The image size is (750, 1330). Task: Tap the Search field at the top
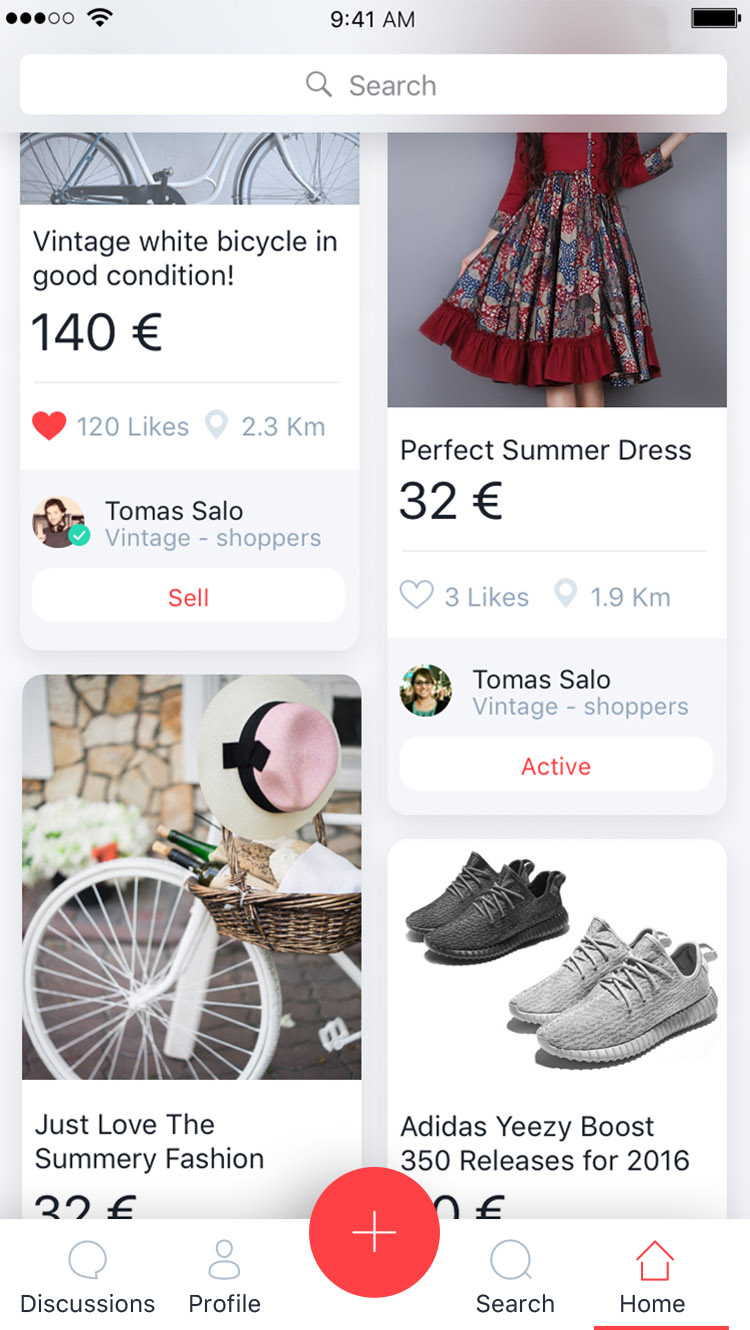click(x=373, y=85)
